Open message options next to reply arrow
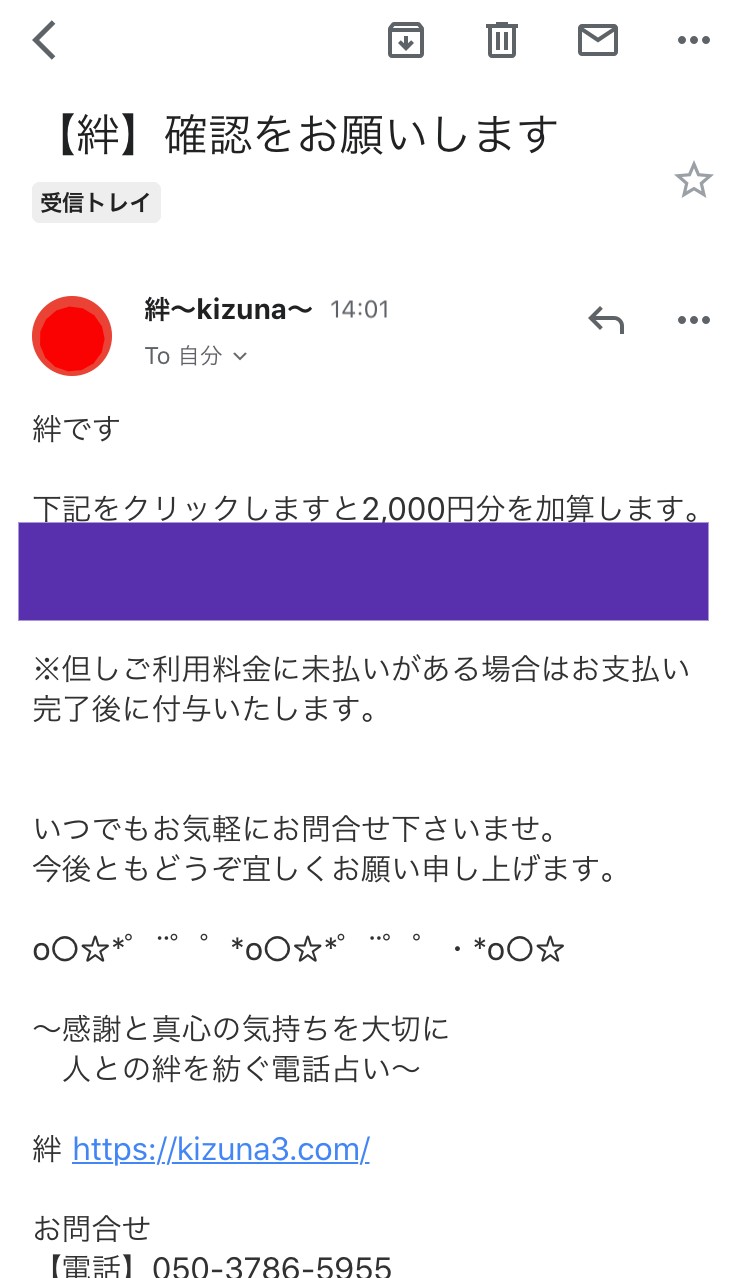Viewport: 750px width, 1278px height. coord(693,320)
